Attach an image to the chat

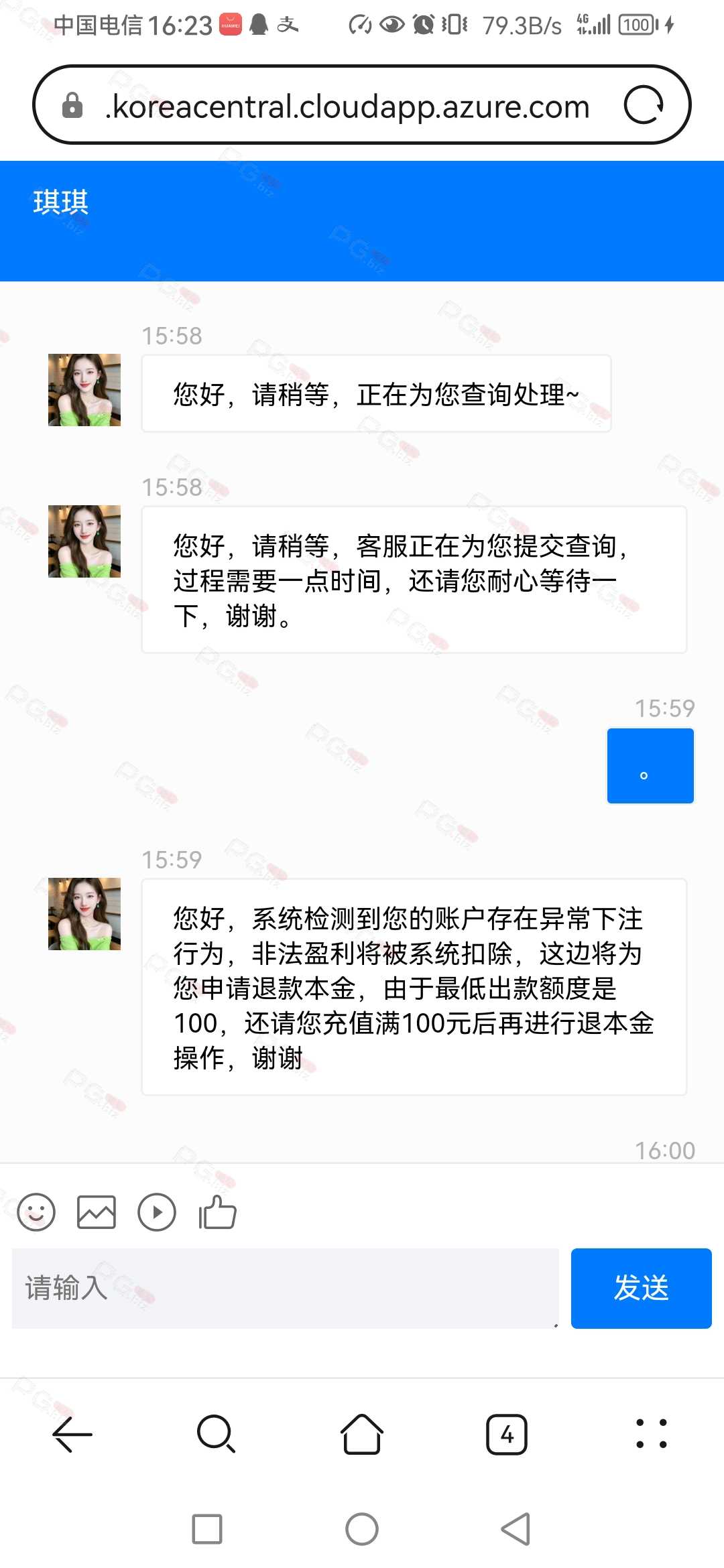97,1212
